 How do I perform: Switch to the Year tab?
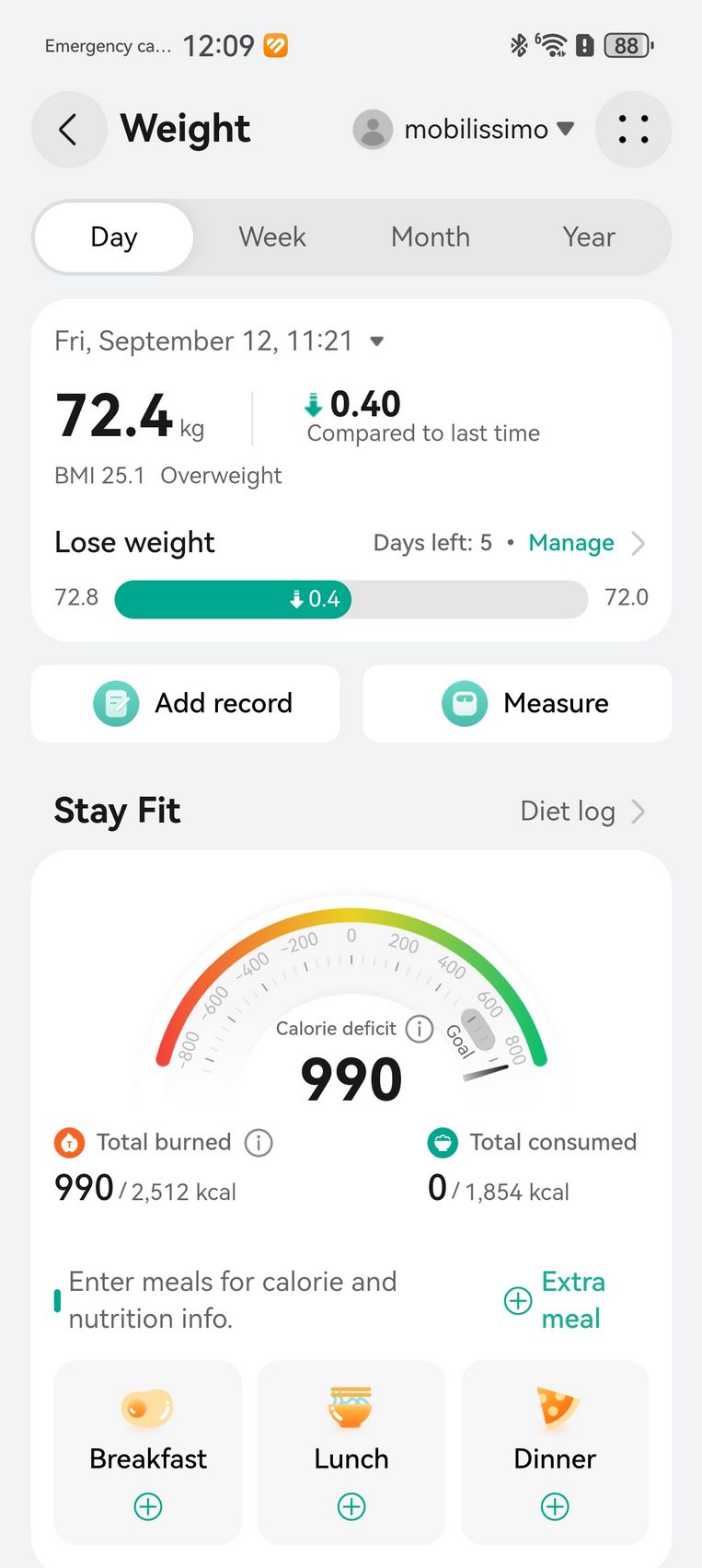click(x=589, y=237)
